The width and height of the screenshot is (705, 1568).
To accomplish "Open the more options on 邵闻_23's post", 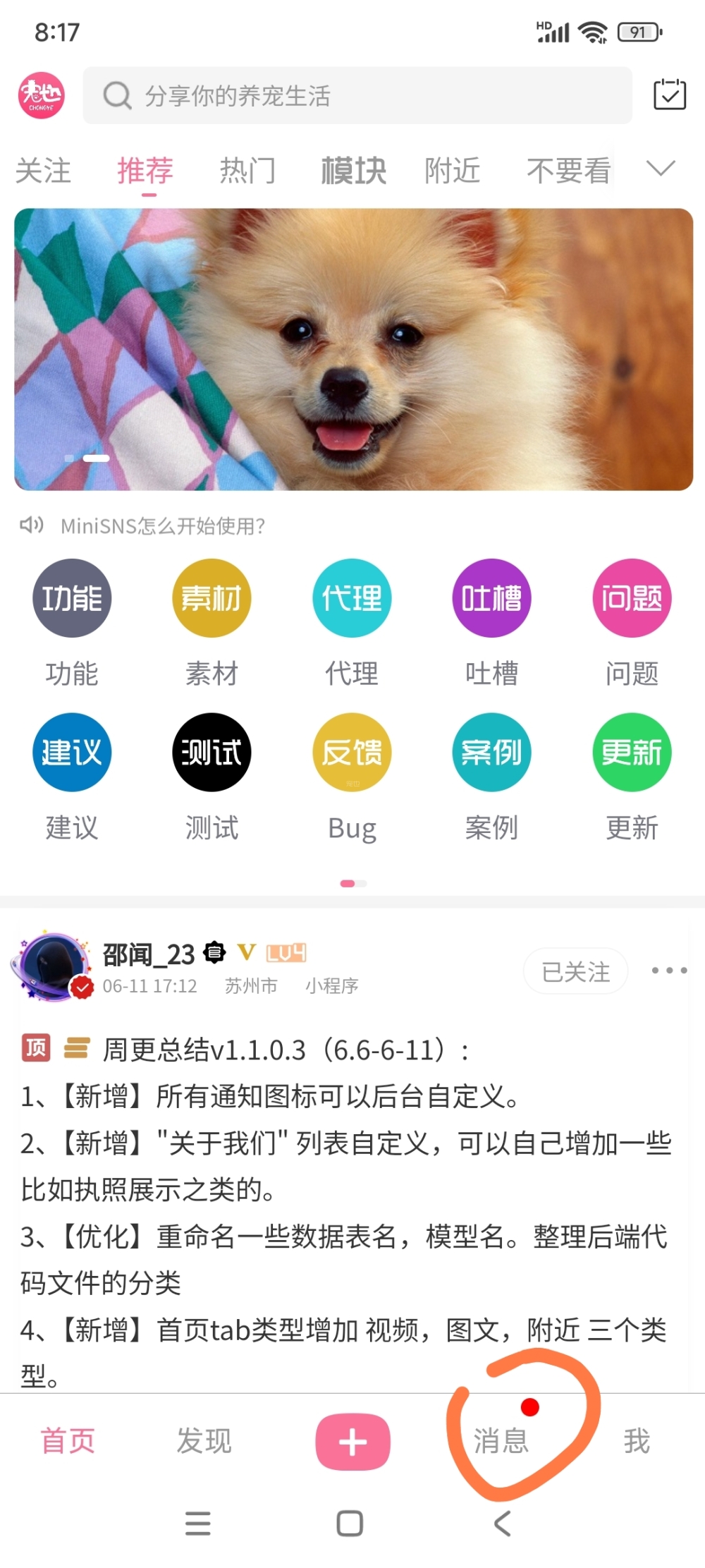I will [669, 971].
